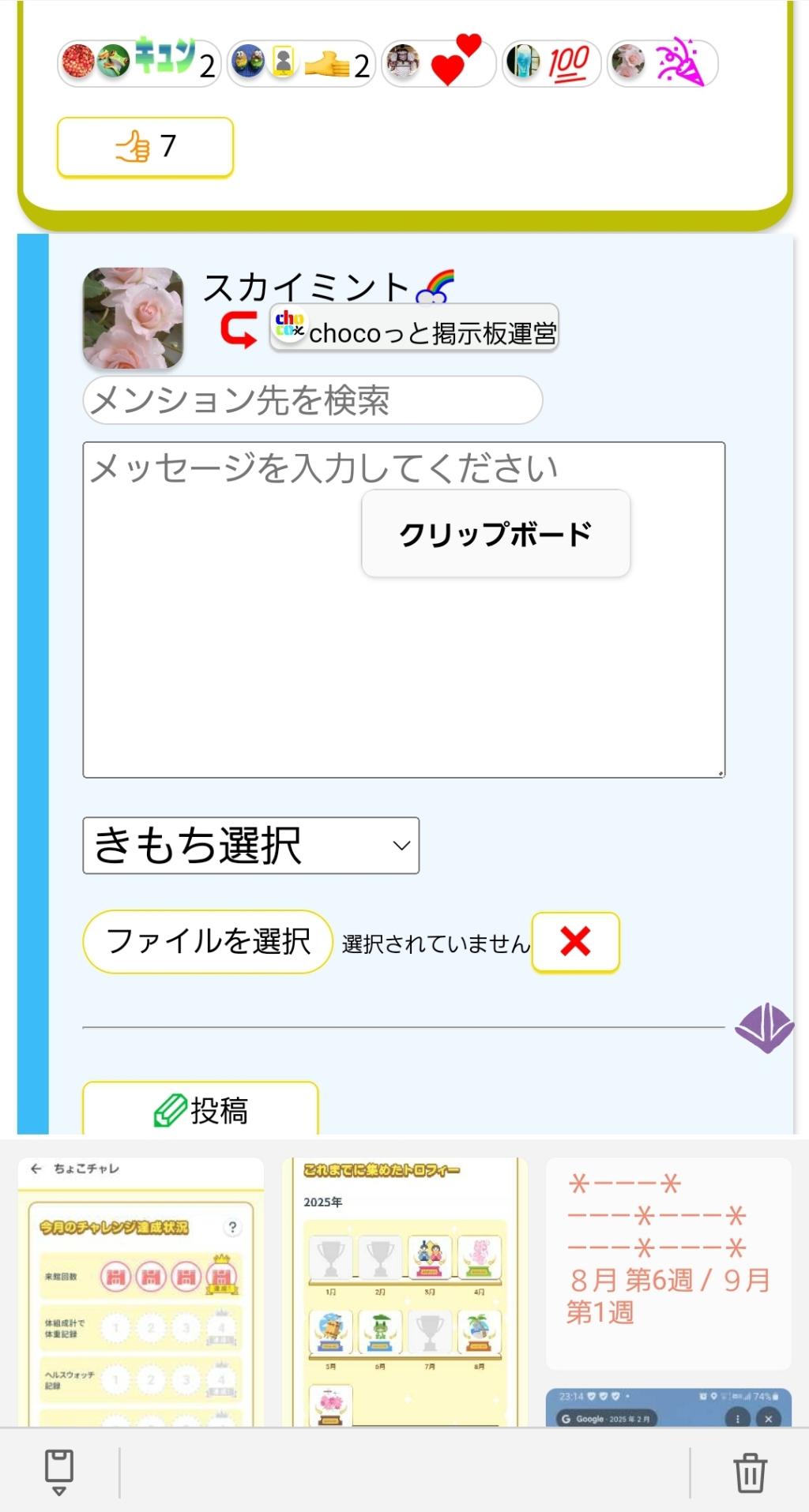Clear the selected file with the red X
The height and width of the screenshot is (1512, 809).
575,941
